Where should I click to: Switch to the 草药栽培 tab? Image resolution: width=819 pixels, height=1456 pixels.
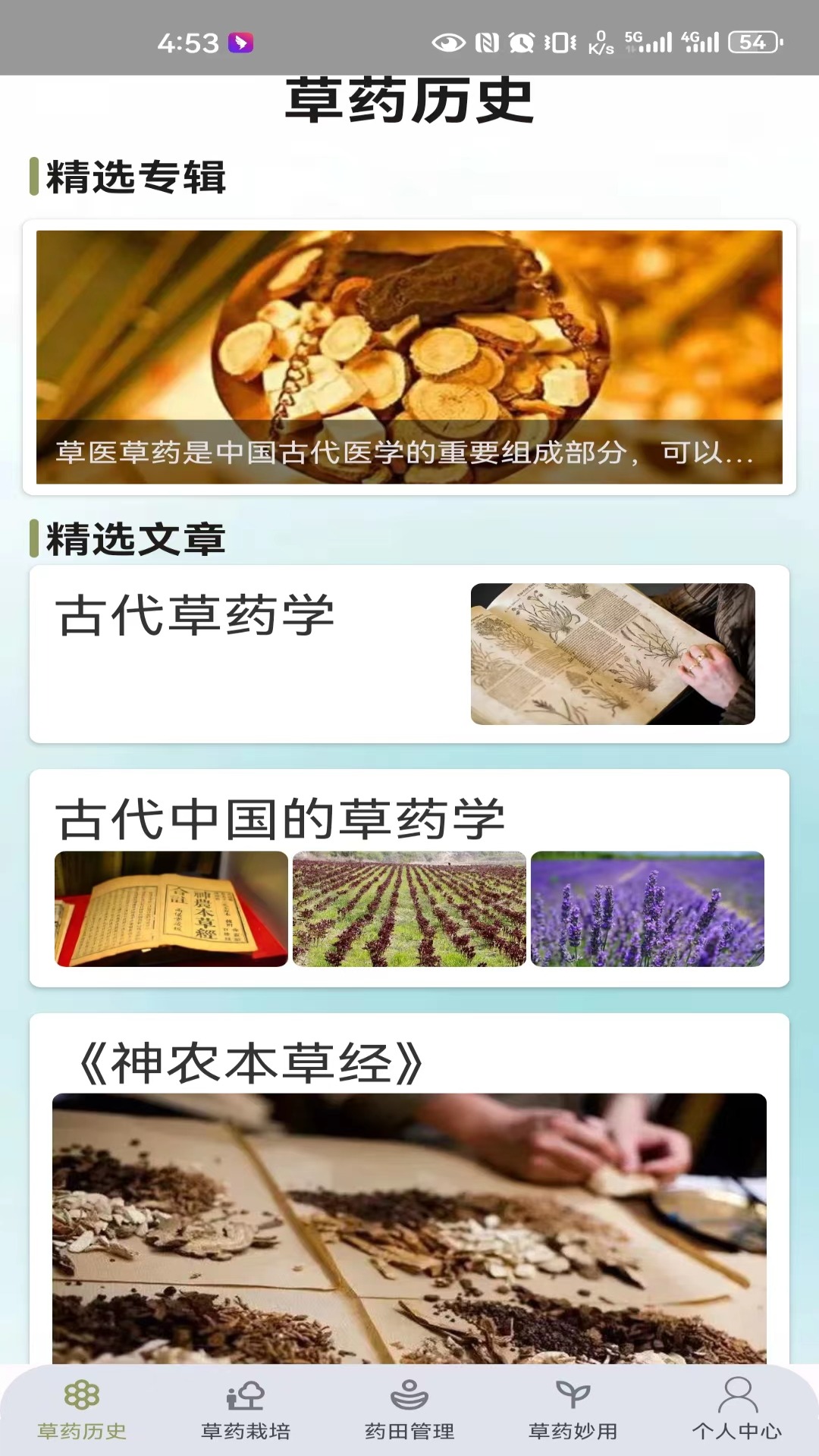tap(246, 1410)
